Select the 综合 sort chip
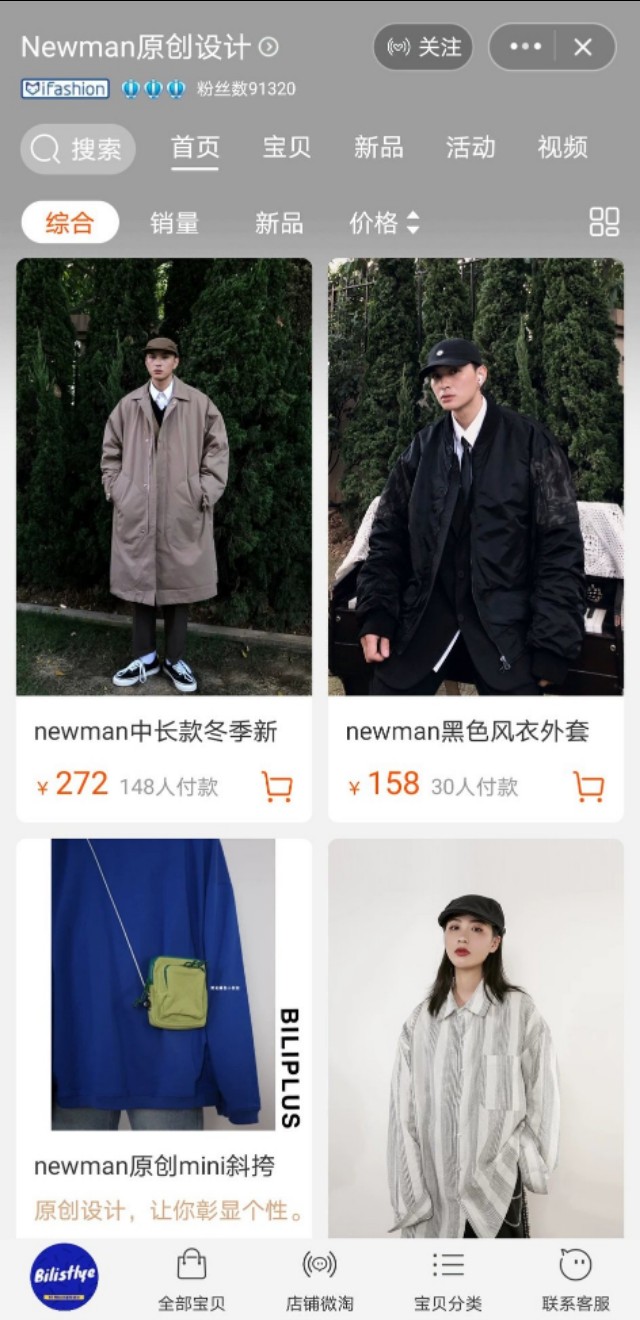 (70, 223)
